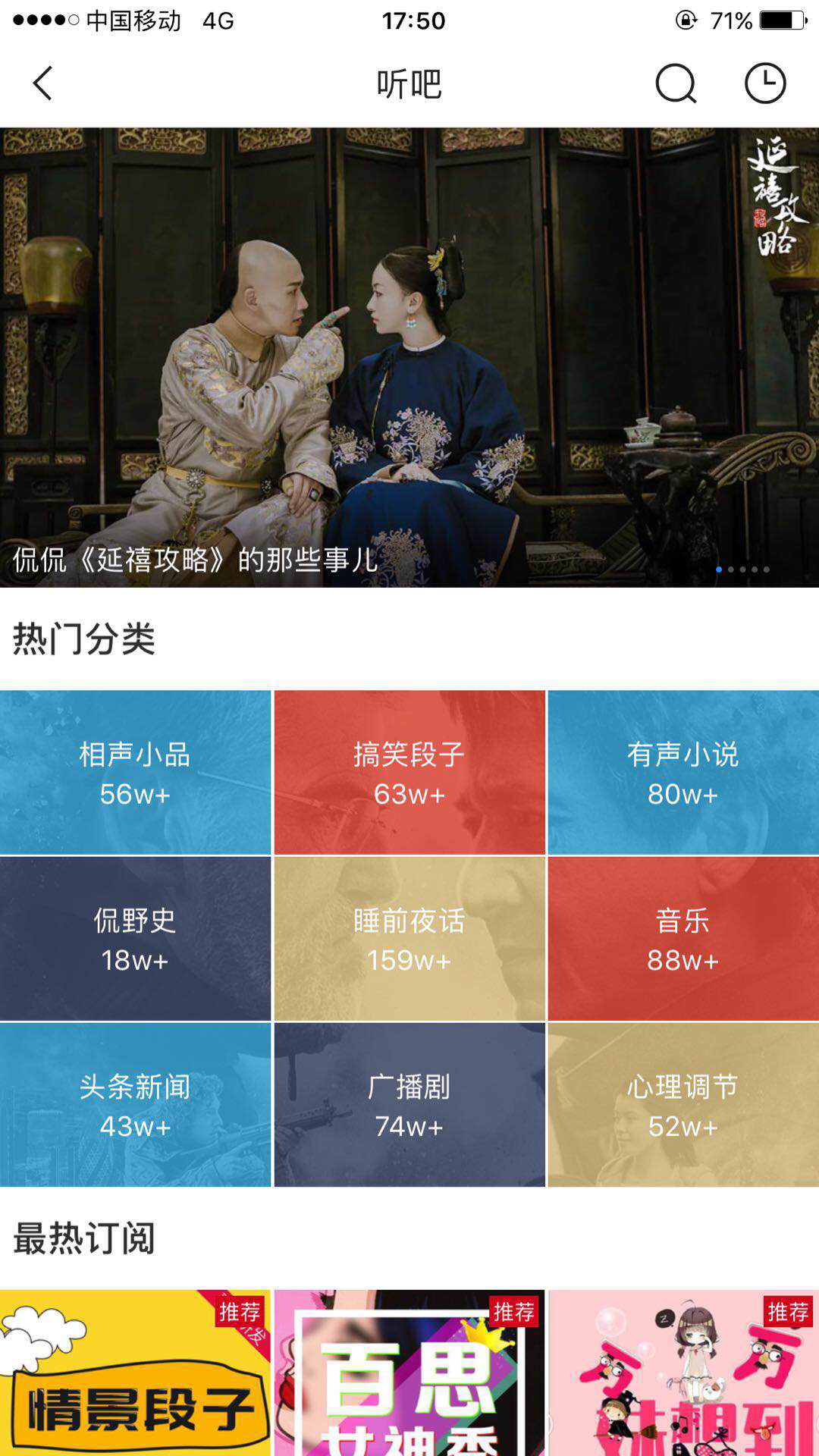819x1456 pixels.
Task: Open the 延禧攻略 banner
Action: (x=409, y=356)
